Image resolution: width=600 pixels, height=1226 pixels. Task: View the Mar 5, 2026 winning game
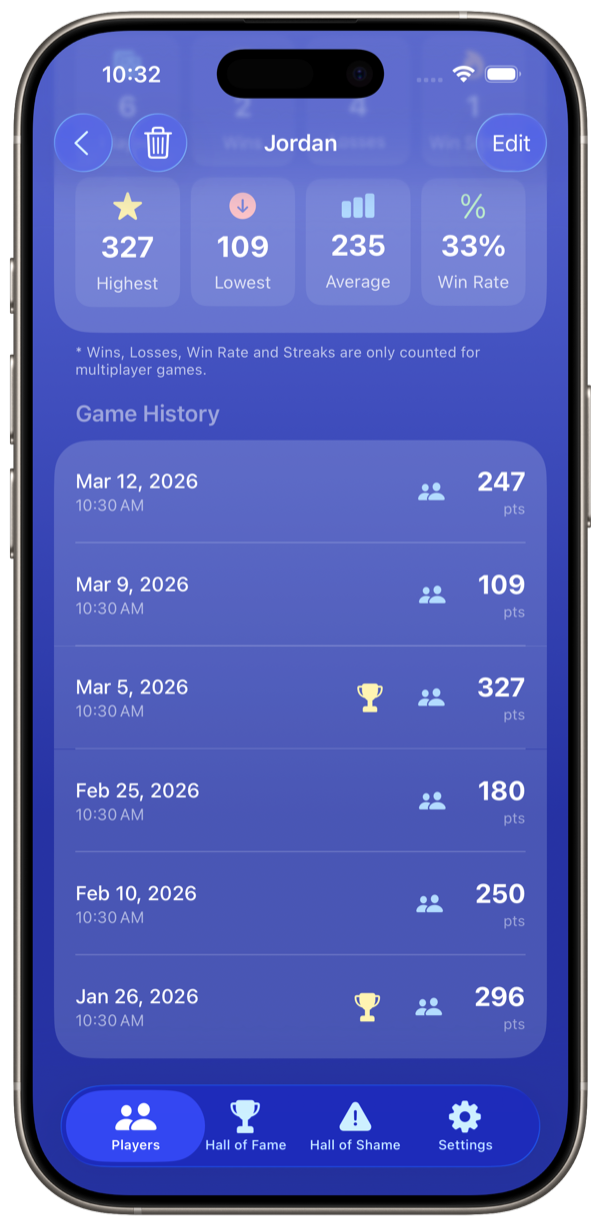tap(300, 698)
